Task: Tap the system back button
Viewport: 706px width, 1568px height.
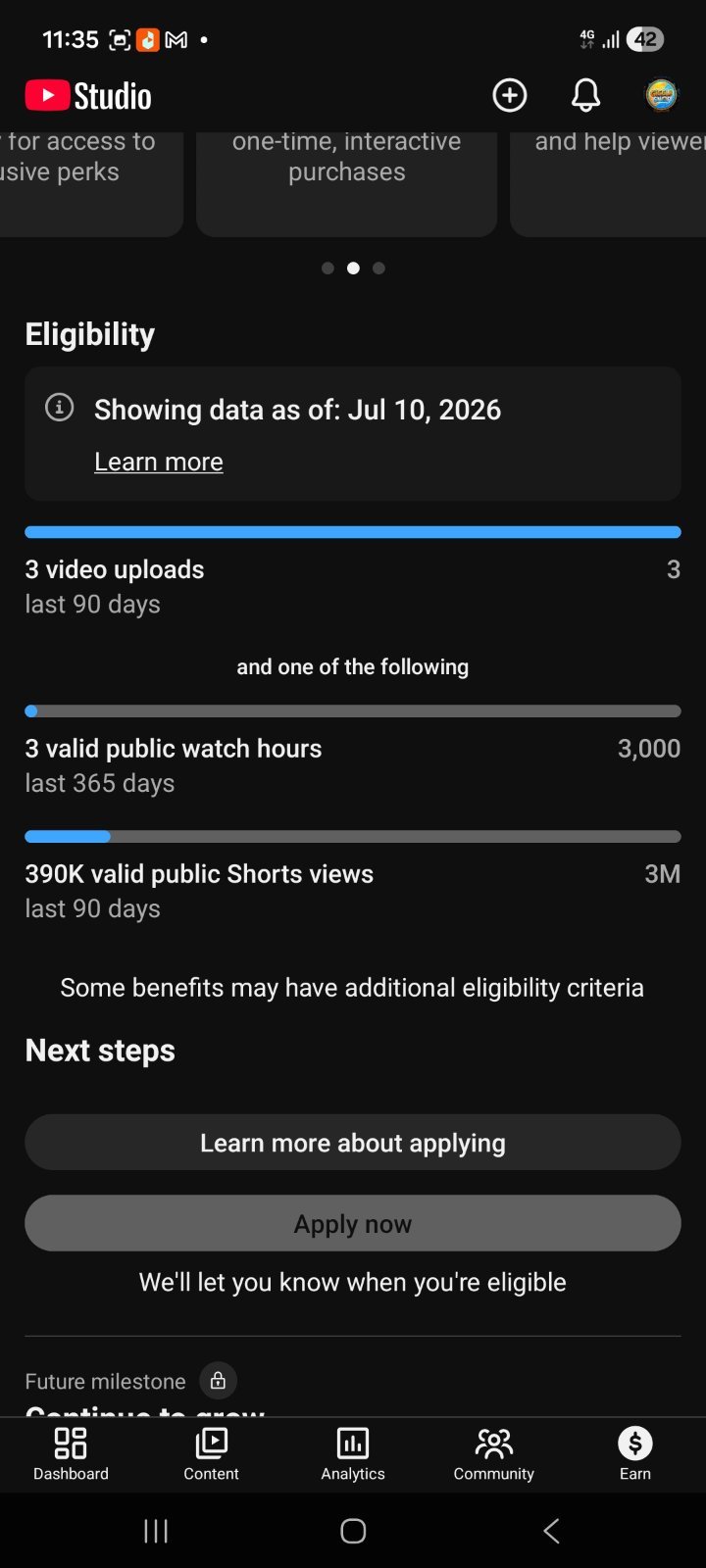Action: 551,1531
